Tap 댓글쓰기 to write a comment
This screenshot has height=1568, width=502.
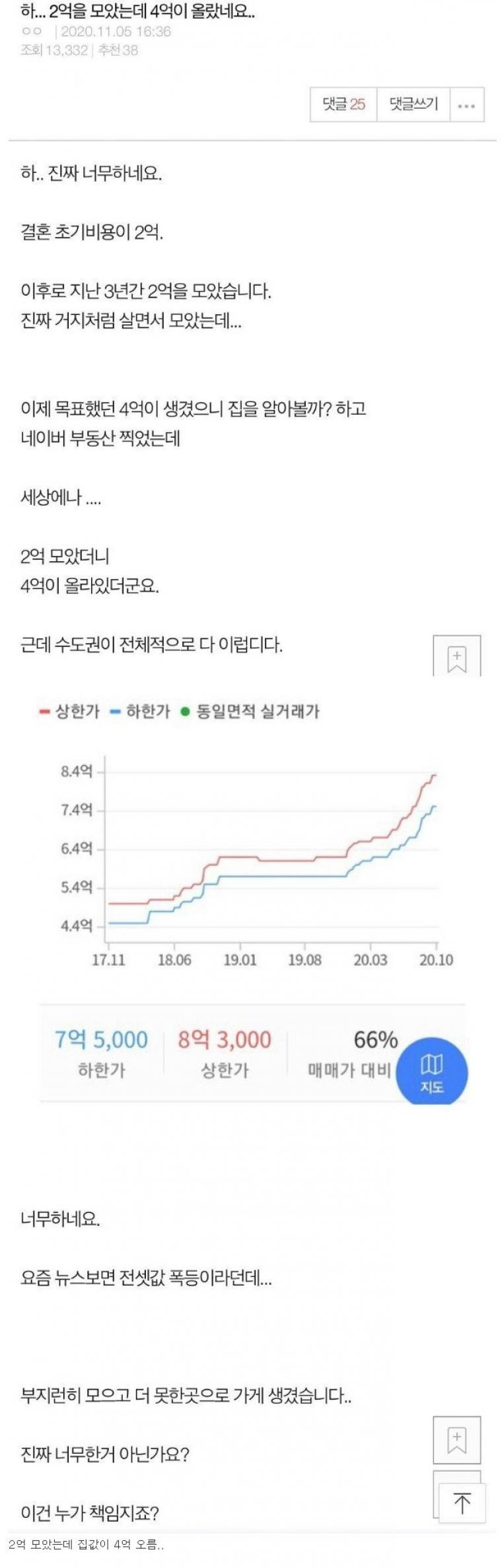click(x=413, y=104)
